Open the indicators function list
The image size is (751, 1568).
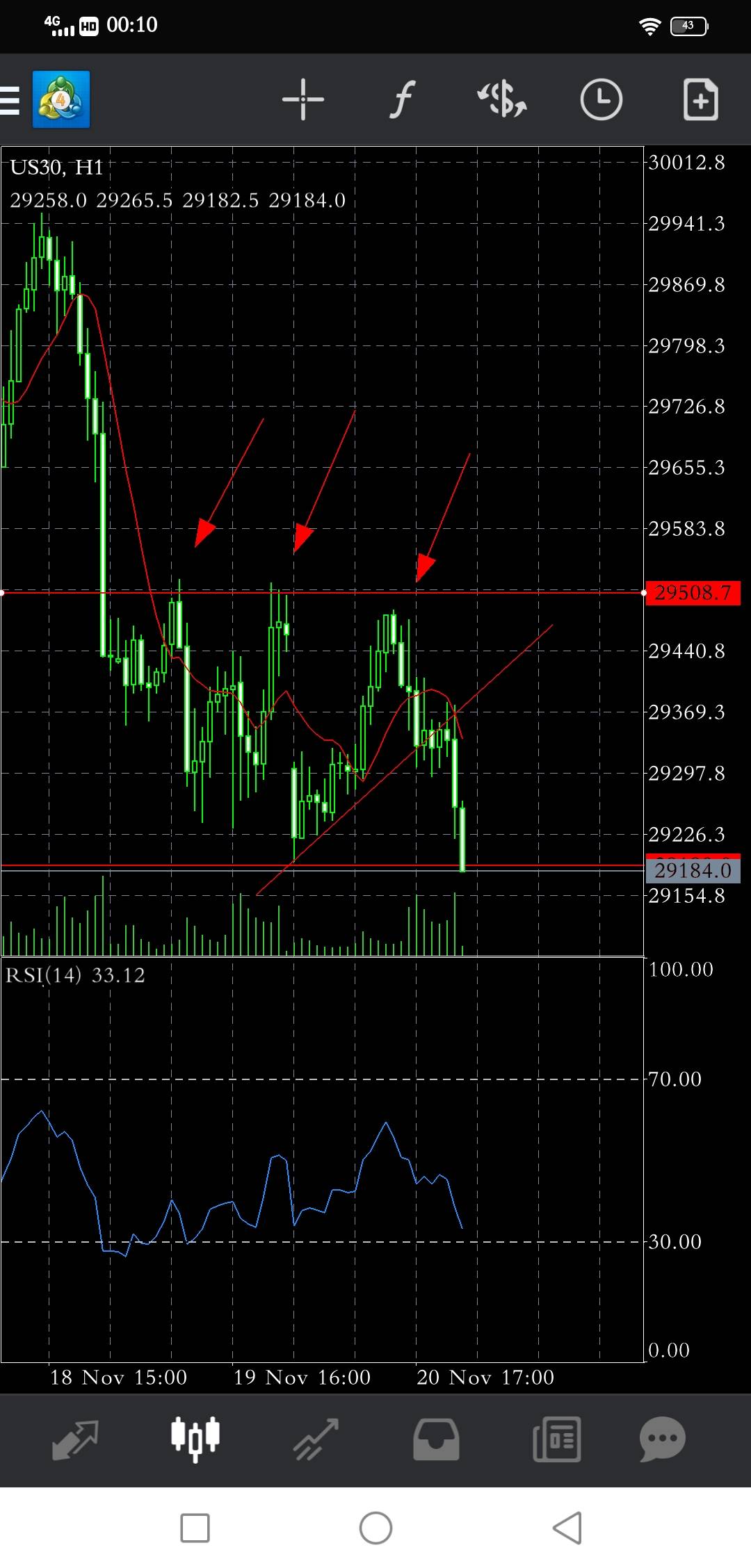tap(402, 99)
